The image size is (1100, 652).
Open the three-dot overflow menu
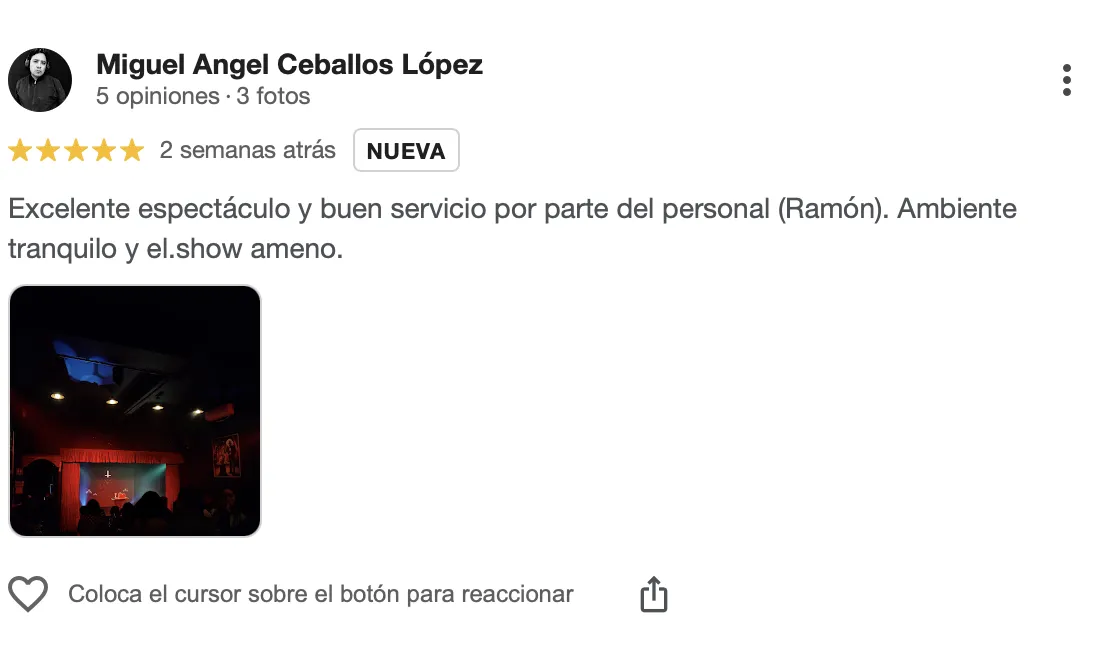[1066, 80]
